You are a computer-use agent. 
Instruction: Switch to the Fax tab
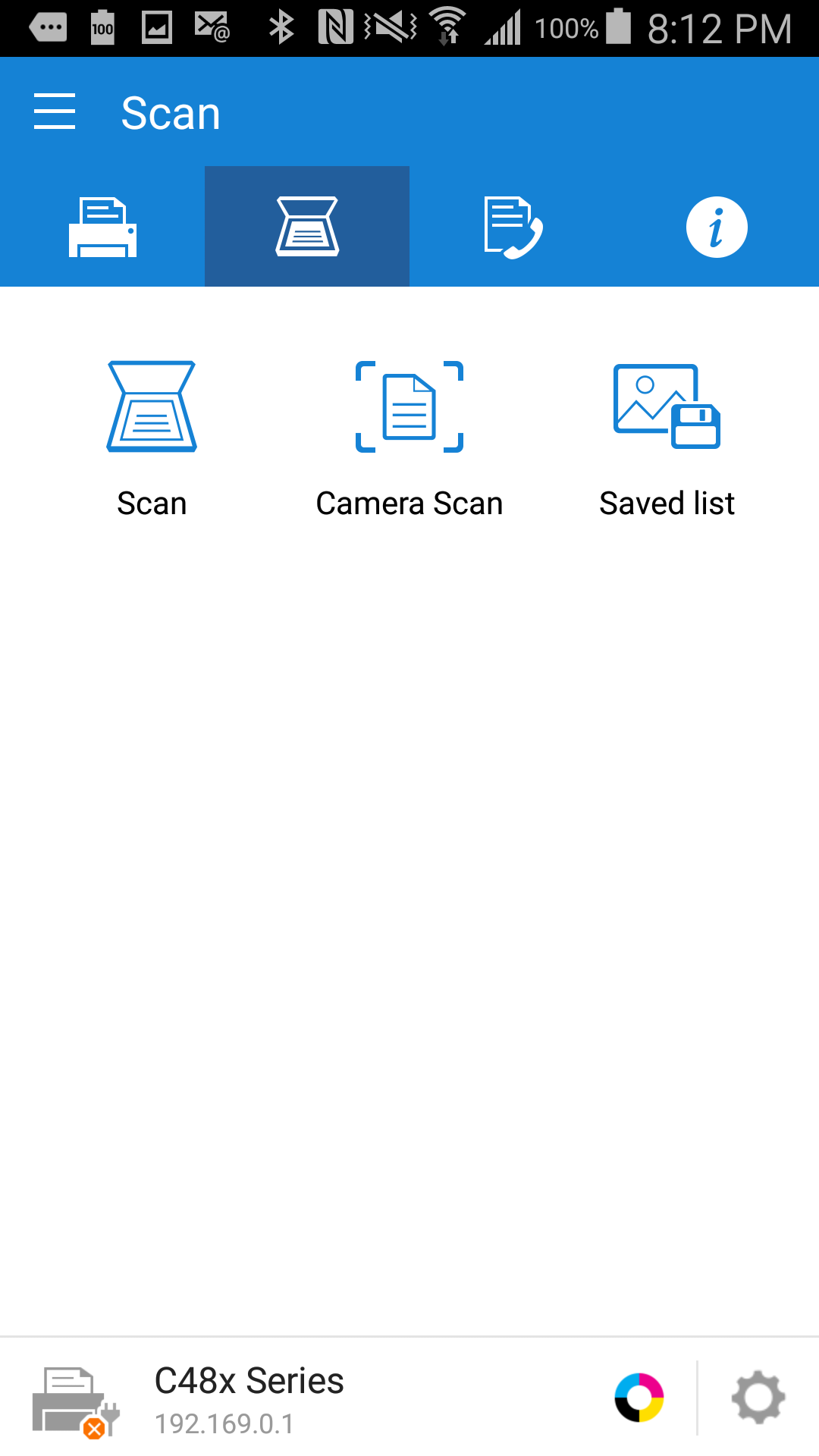coord(512,226)
